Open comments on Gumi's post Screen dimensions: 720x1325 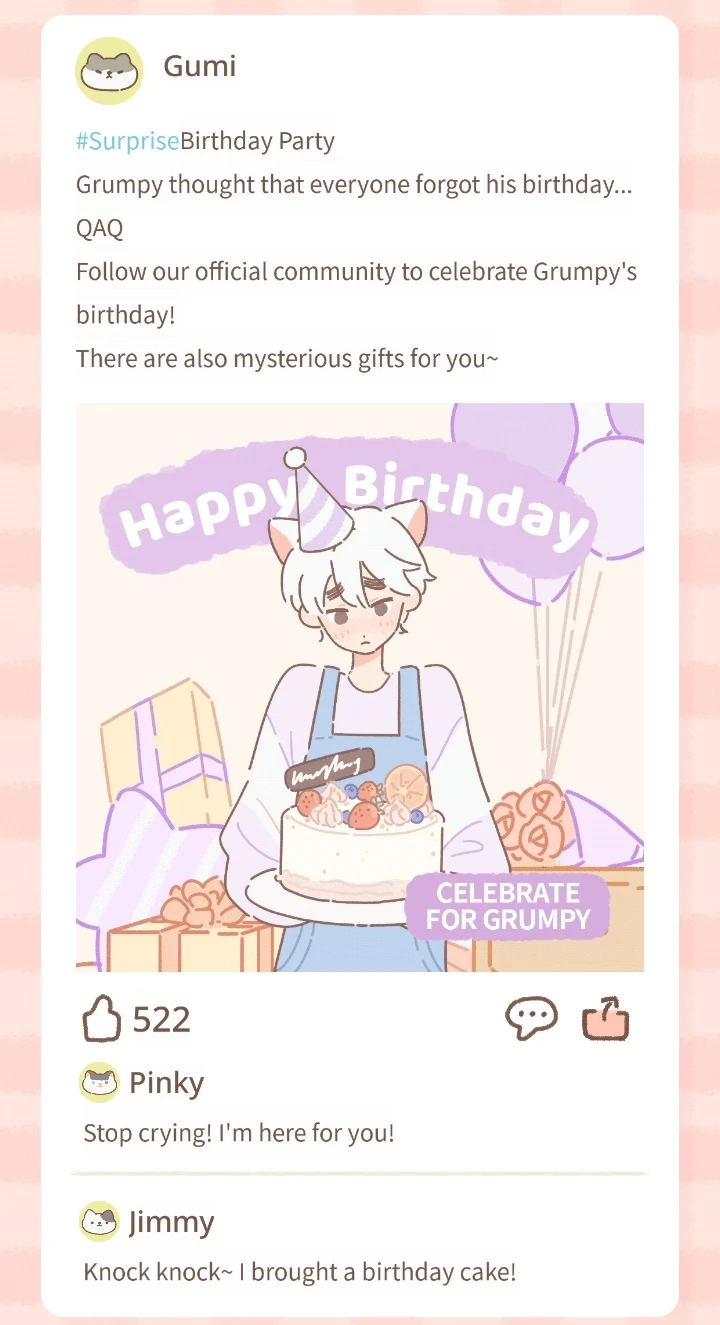(x=530, y=1019)
